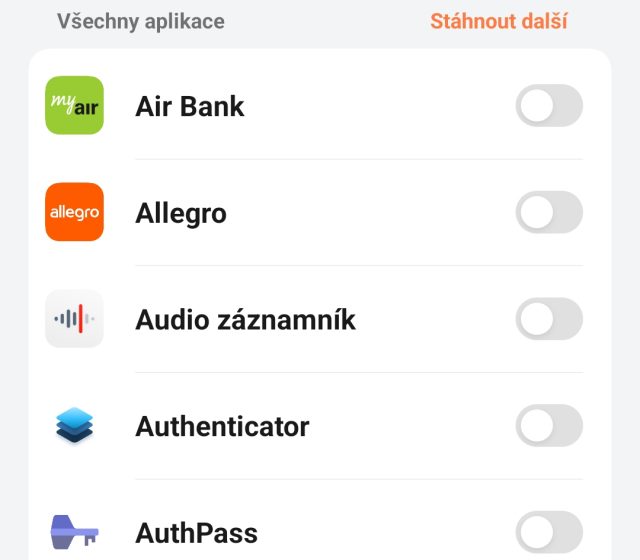The height and width of the screenshot is (560, 640).
Task: Turn on the Allegro toggle
Action: (x=549, y=212)
